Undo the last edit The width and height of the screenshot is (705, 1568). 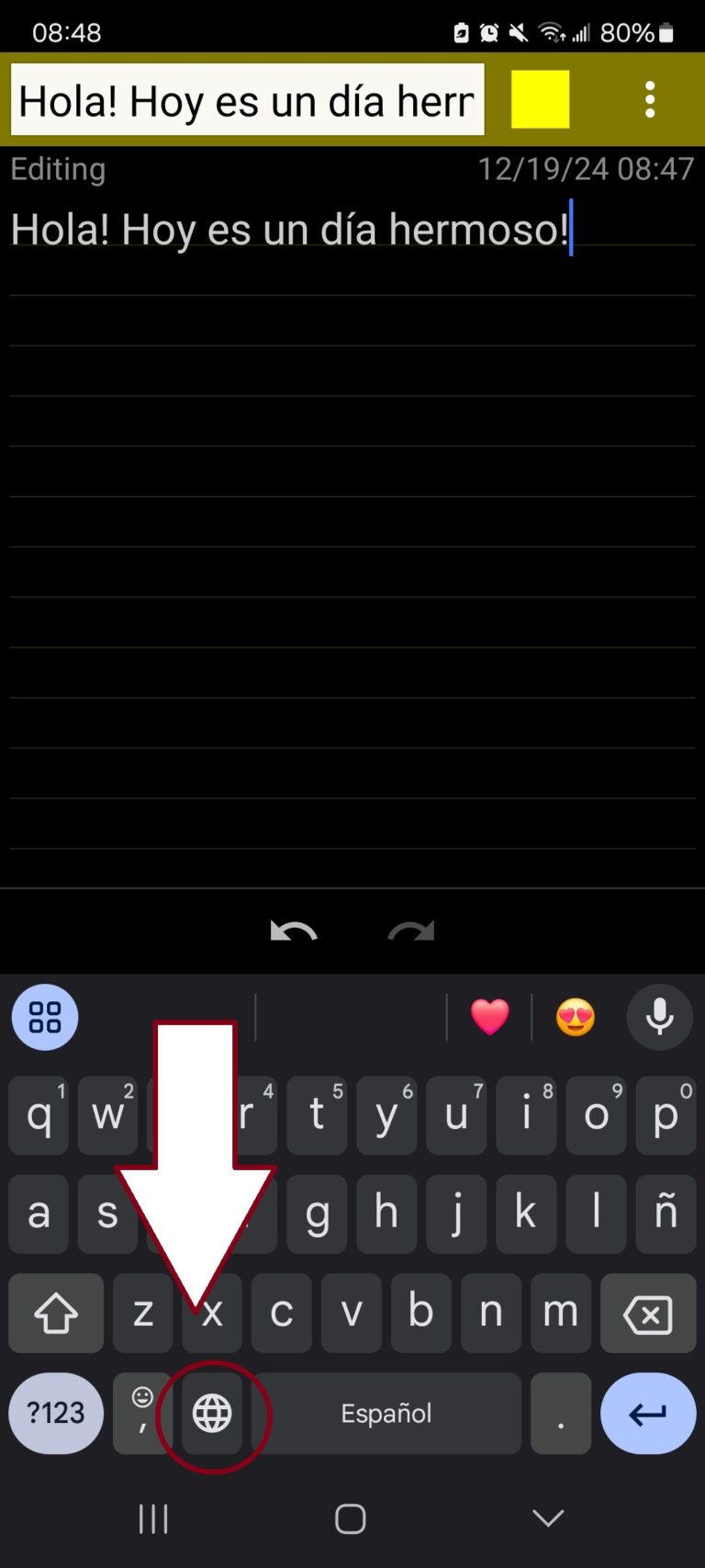point(293,931)
